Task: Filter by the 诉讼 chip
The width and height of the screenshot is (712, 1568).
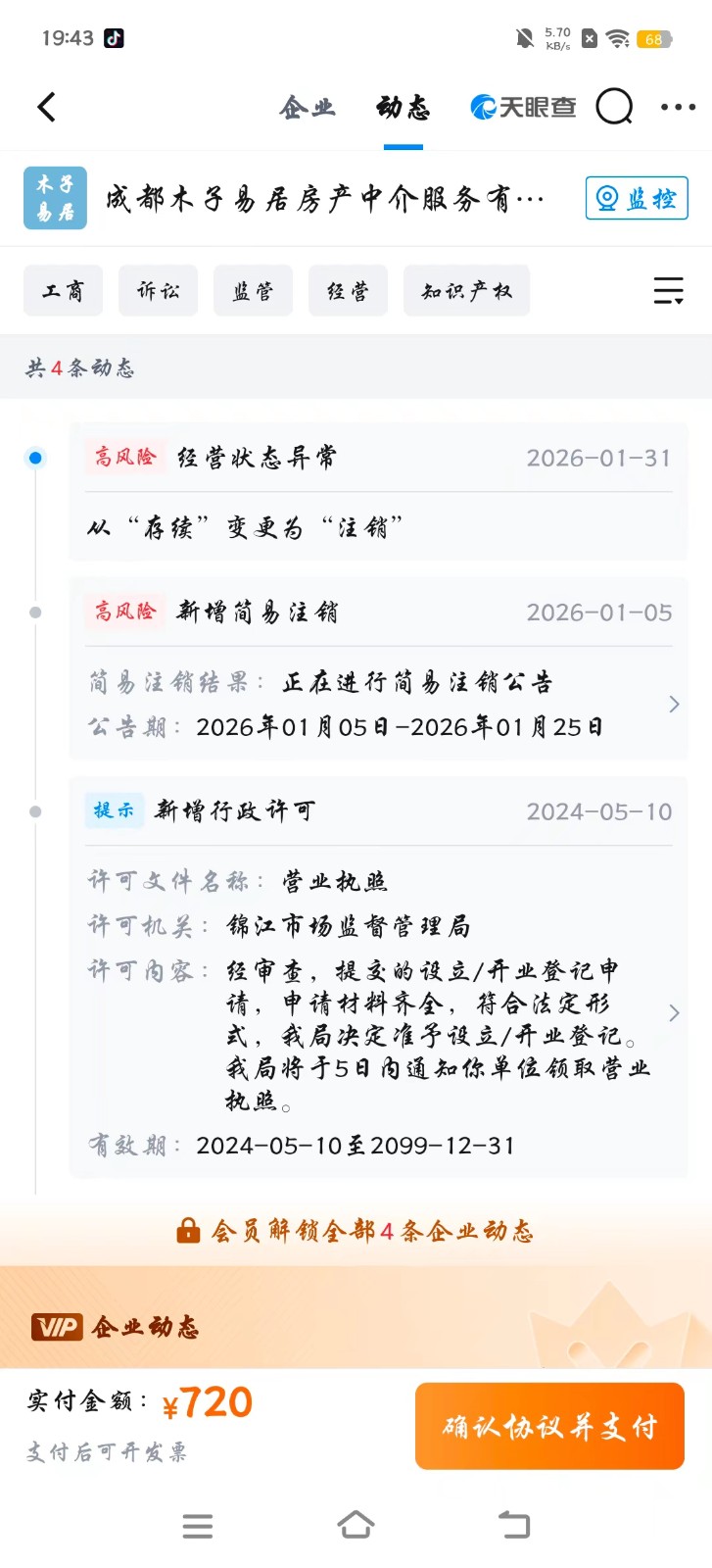Action: point(158,291)
